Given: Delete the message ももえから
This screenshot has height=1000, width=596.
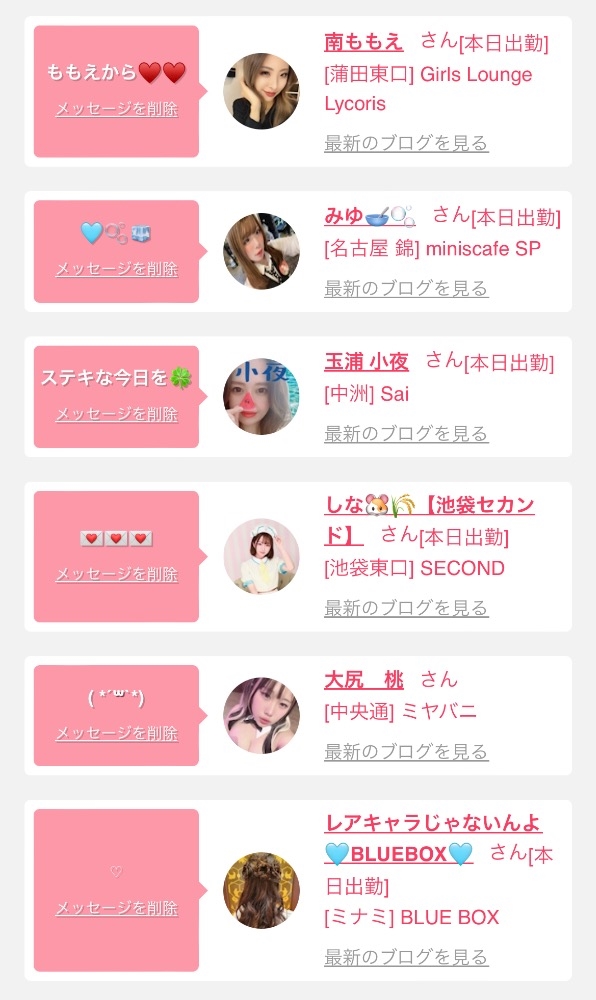Looking at the screenshot, I should click(117, 109).
